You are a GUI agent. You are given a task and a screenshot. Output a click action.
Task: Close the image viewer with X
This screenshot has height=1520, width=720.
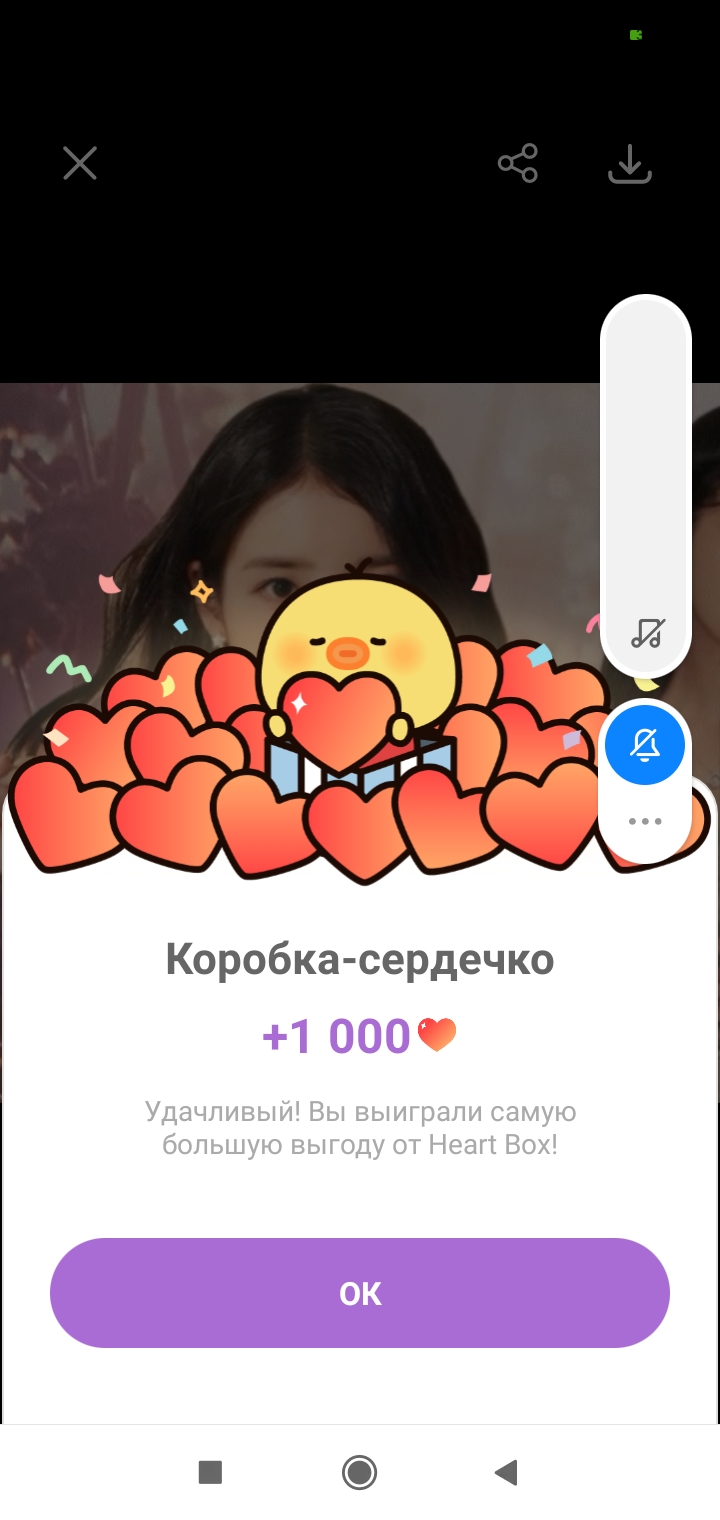(x=80, y=163)
